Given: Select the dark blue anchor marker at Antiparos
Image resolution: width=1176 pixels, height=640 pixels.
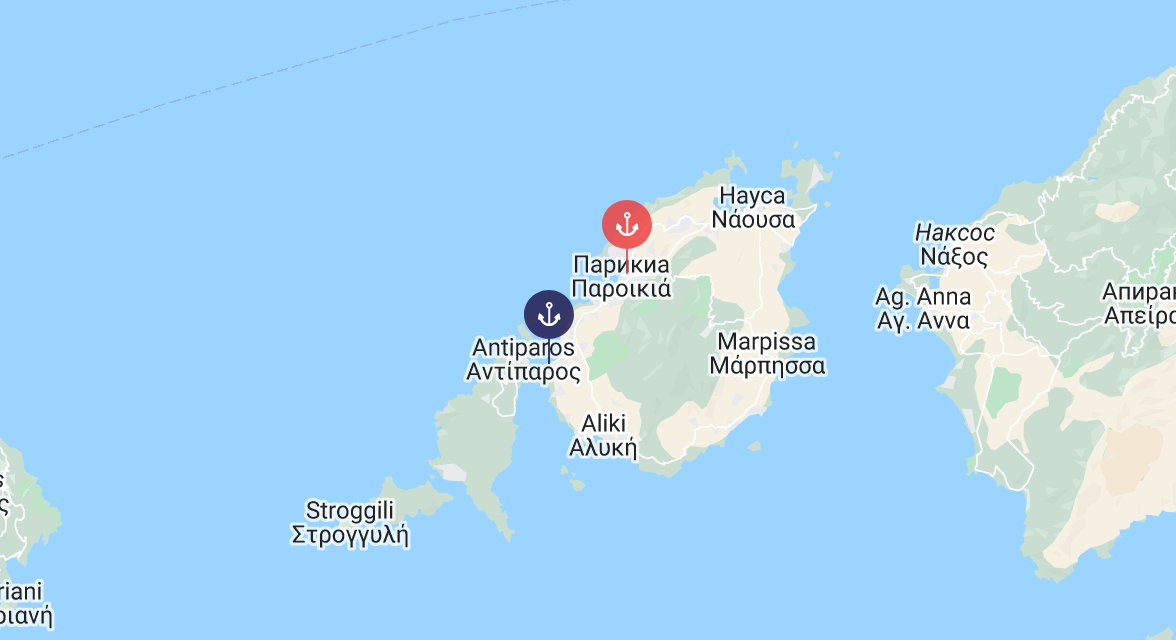Looking at the screenshot, I should tap(549, 314).
